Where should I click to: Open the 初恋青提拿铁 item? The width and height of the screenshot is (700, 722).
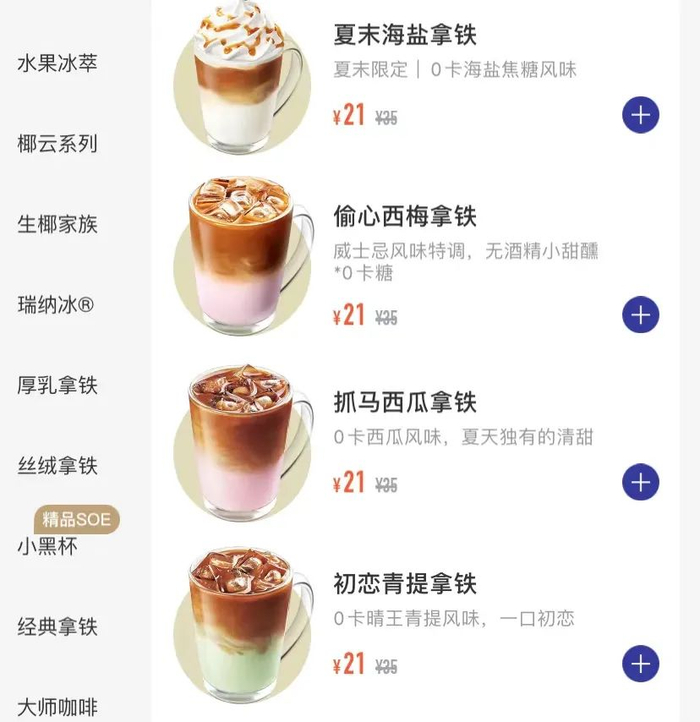click(404, 583)
